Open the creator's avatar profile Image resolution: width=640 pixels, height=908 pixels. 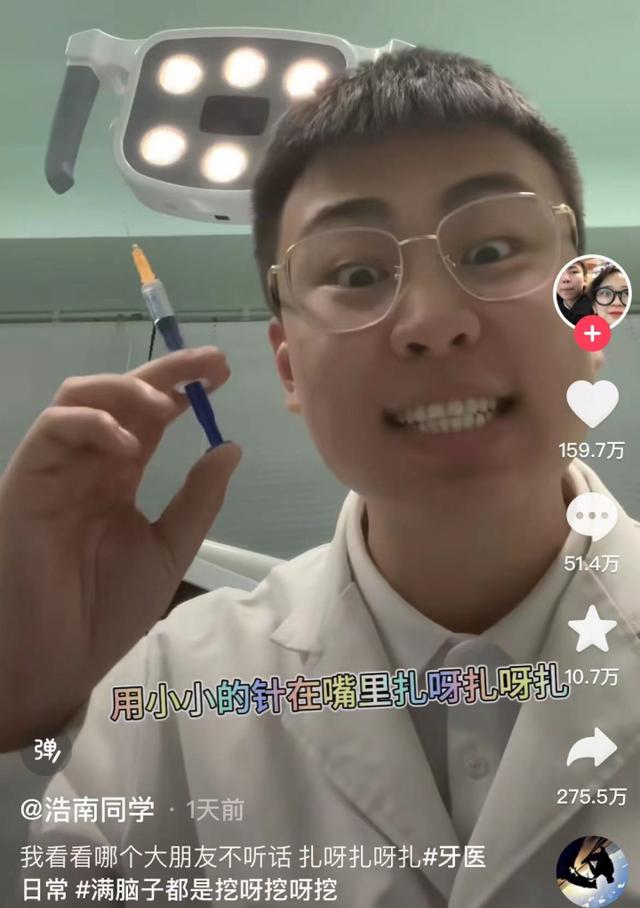(592, 292)
